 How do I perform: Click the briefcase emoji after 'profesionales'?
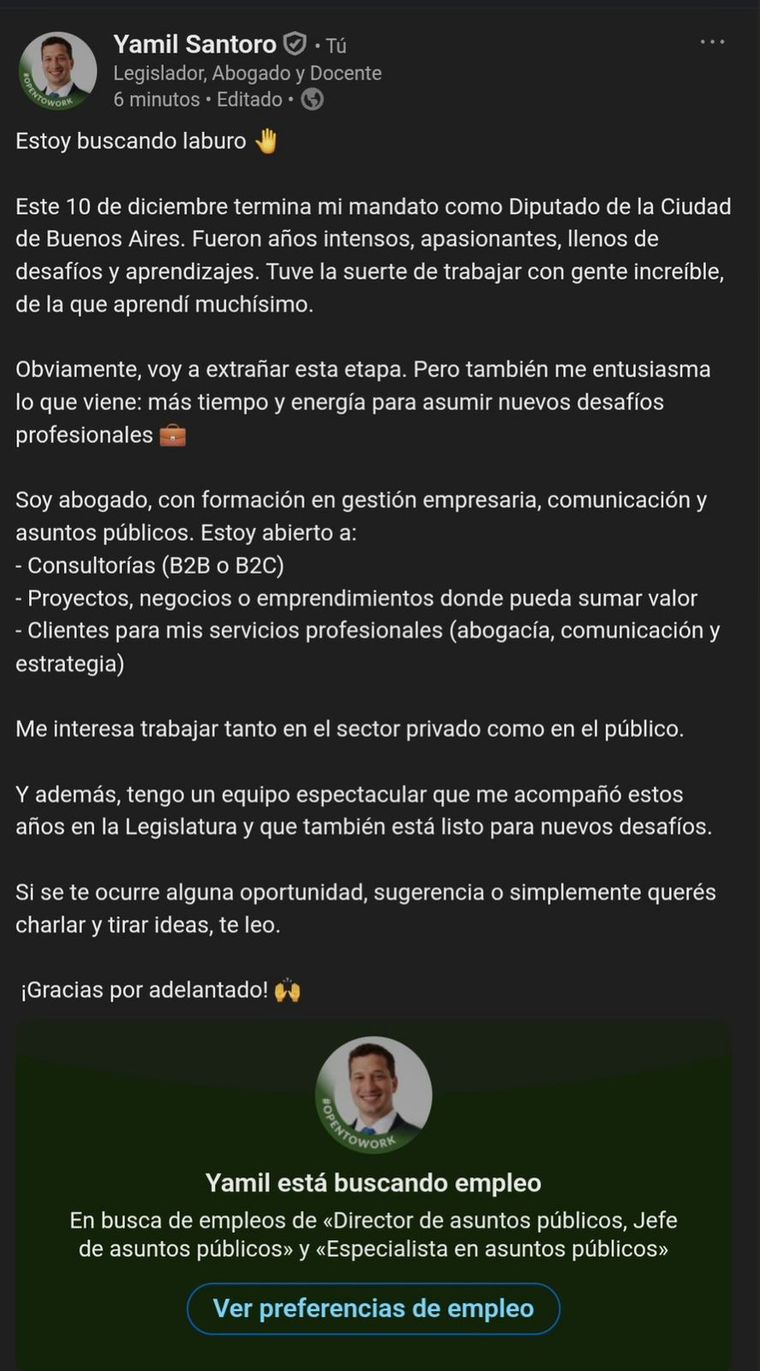(x=171, y=436)
